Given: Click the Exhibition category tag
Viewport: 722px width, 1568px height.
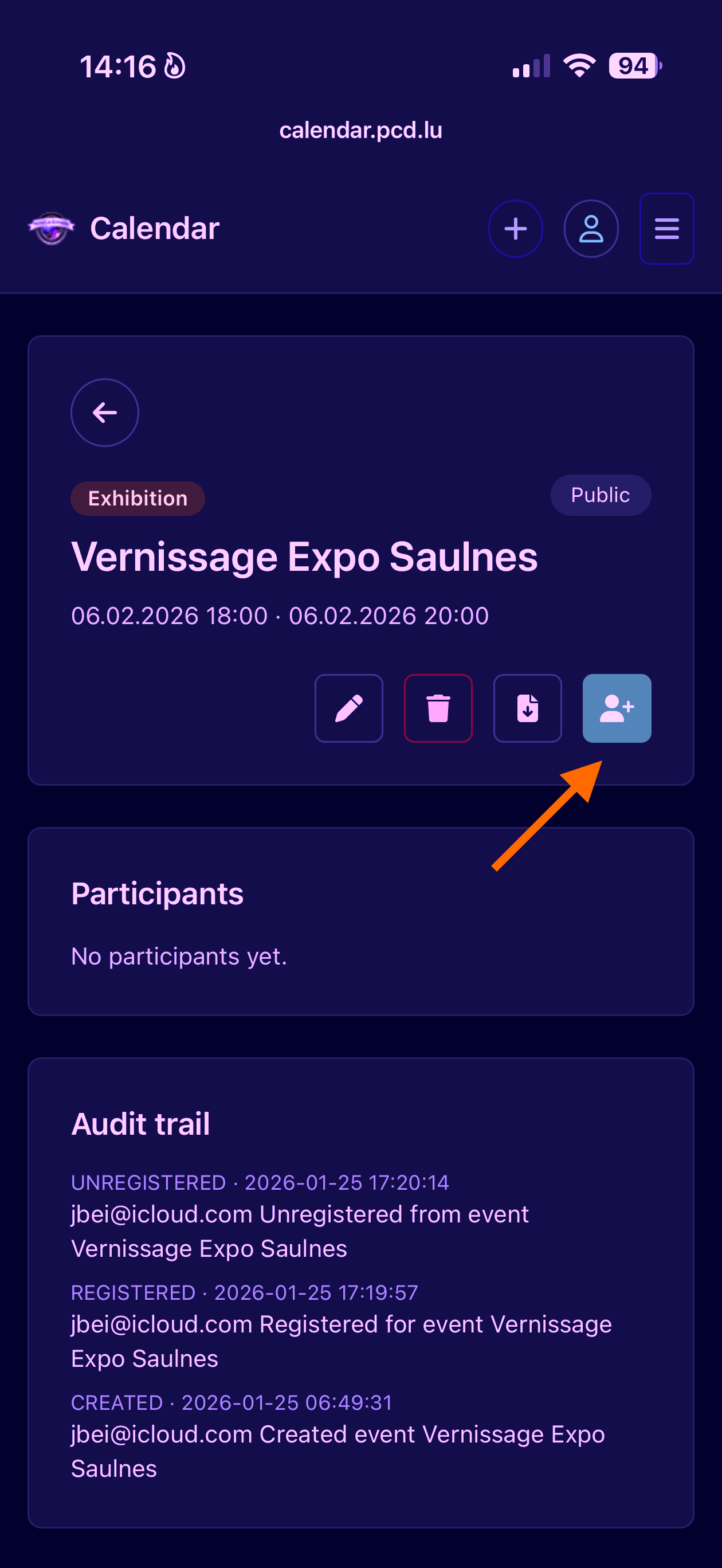Looking at the screenshot, I should pos(138,498).
